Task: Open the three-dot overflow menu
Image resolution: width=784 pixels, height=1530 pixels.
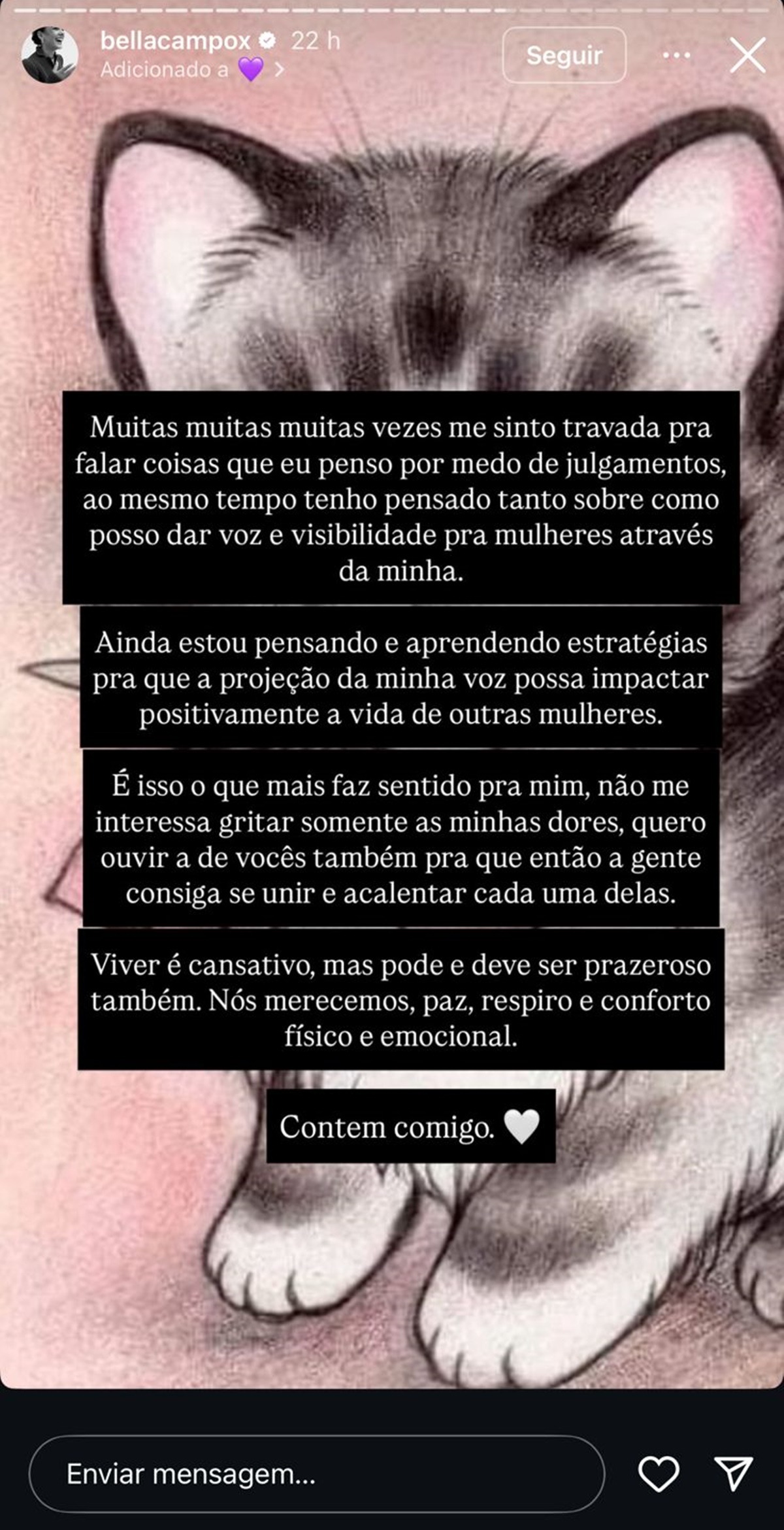Action: pyautogui.click(x=676, y=56)
